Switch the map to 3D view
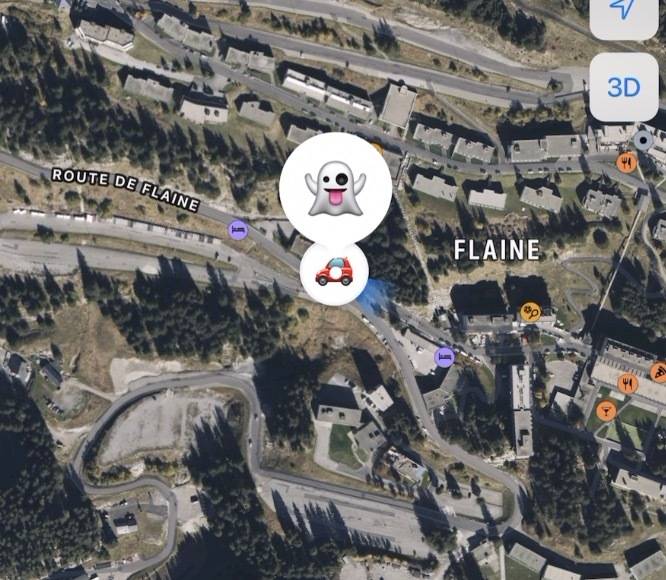 [624, 88]
